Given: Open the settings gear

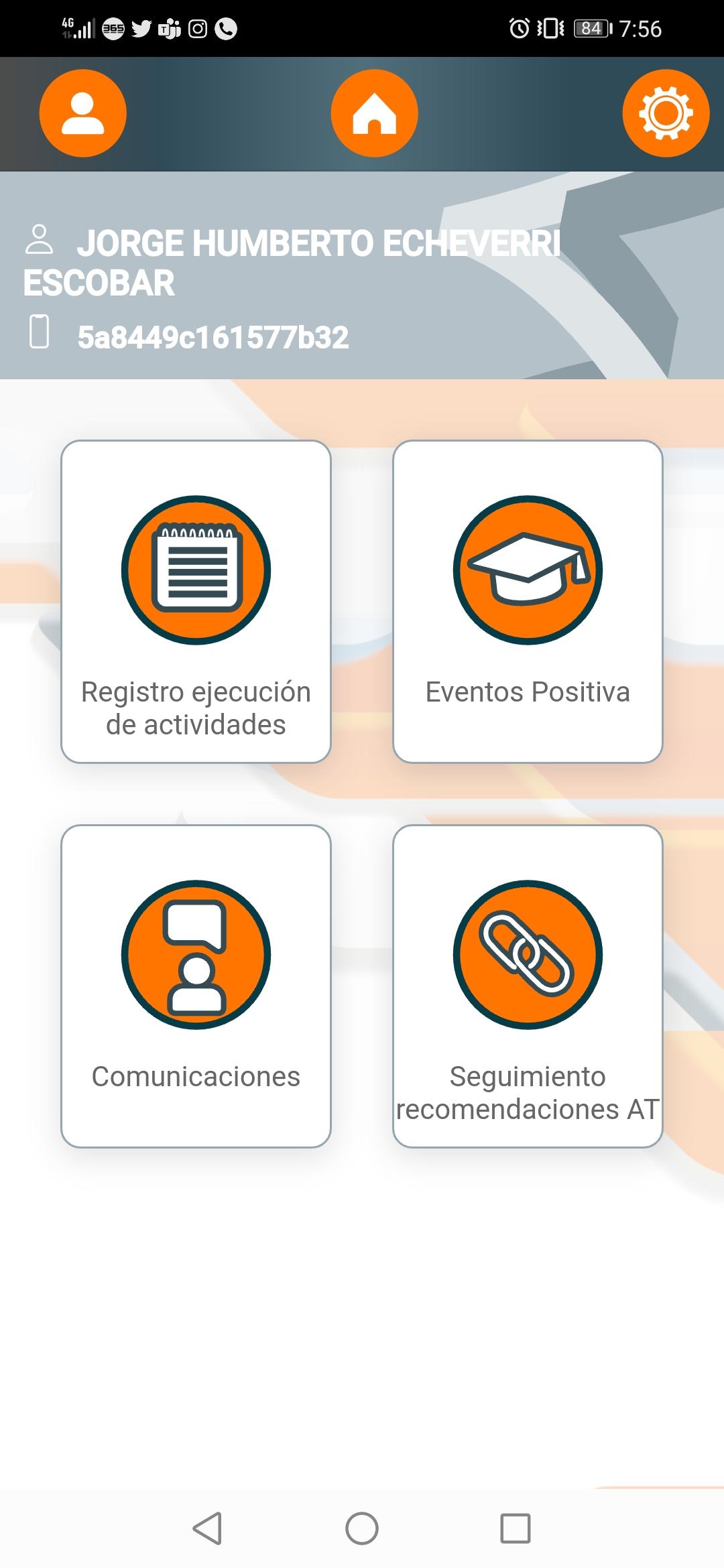Looking at the screenshot, I should [666, 113].
